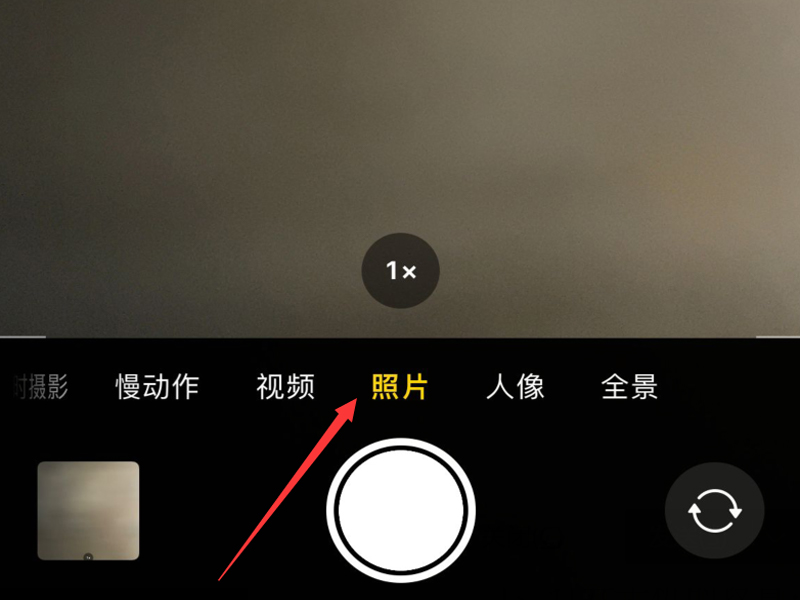
Task: Select the 照片 mode
Action: tap(400, 387)
